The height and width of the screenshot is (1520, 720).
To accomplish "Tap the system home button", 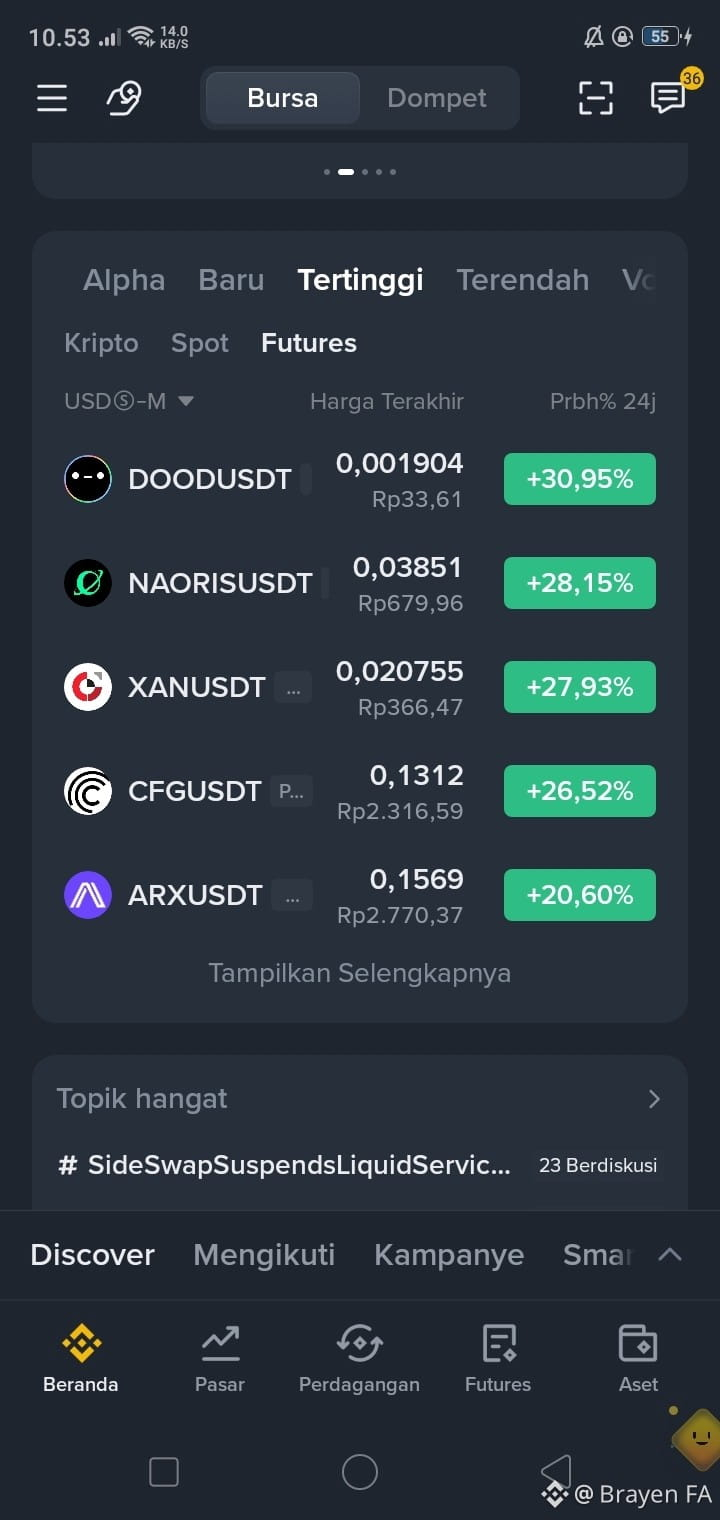I will [360, 1472].
